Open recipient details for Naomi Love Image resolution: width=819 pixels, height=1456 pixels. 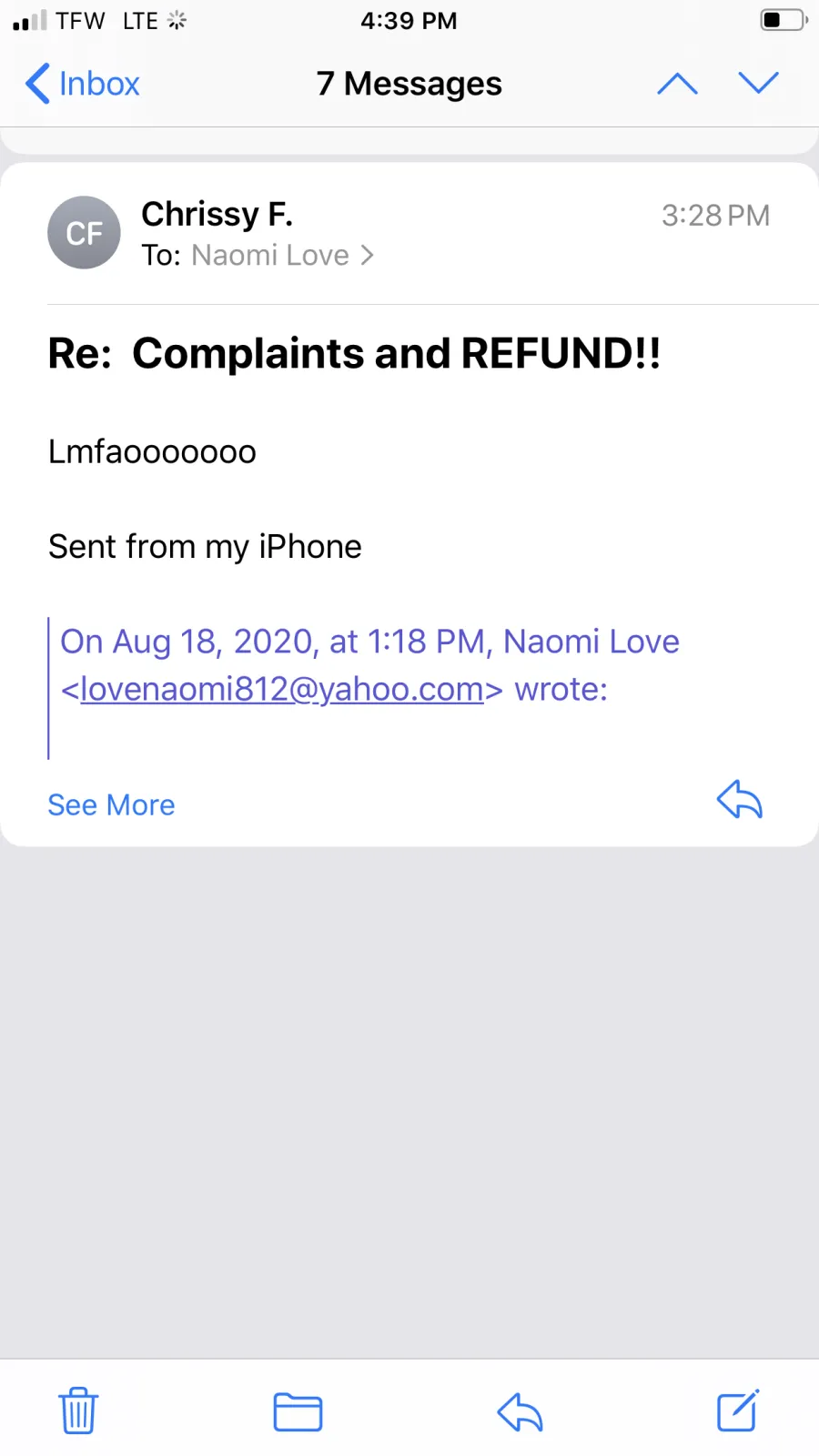[282, 256]
